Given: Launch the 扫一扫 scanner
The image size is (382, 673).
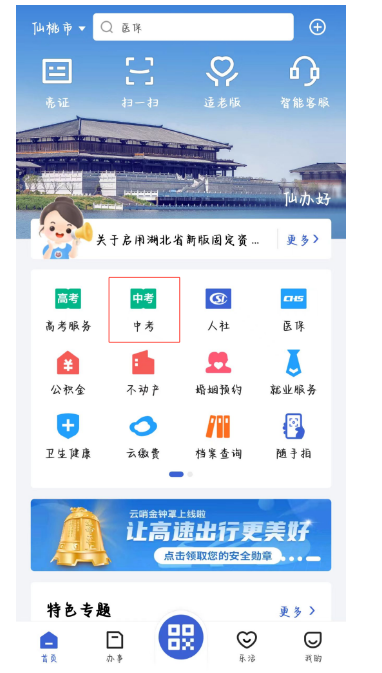Looking at the screenshot, I should (139, 83).
